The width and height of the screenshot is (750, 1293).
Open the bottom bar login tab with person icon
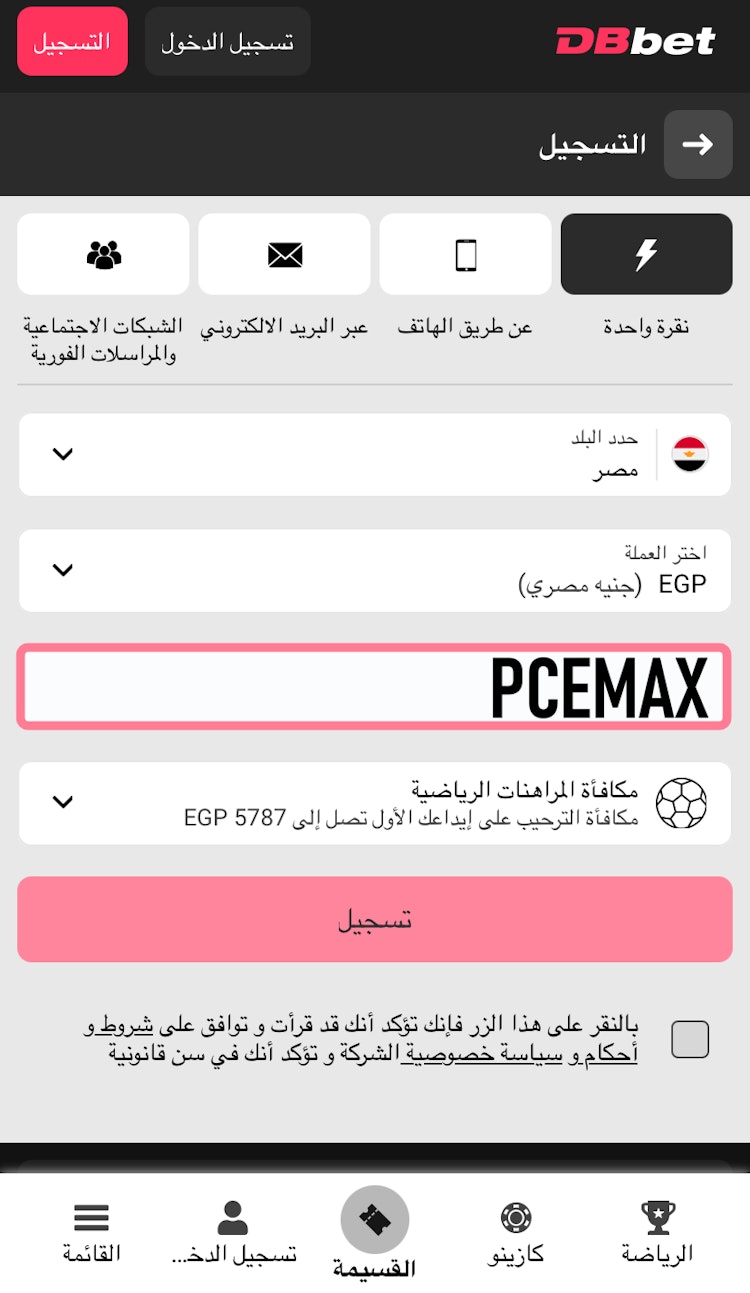[233, 1232]
